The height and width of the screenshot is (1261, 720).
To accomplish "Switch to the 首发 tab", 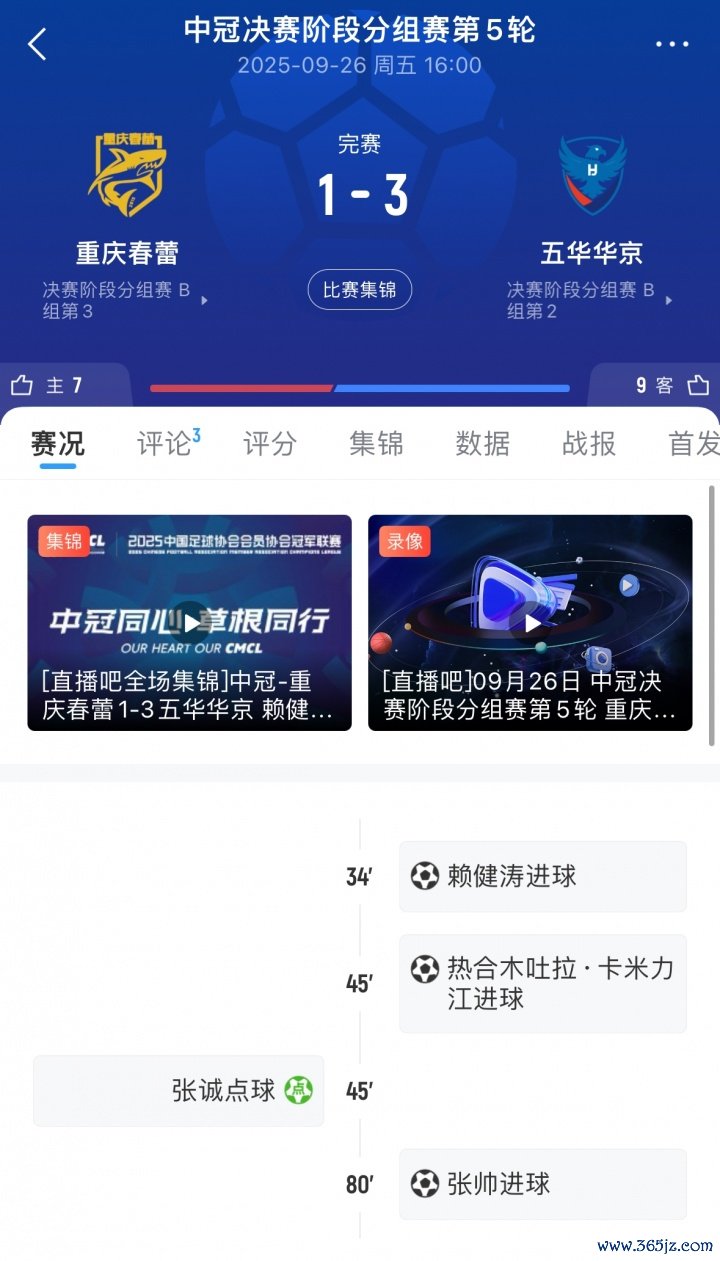I will click(692, 443).
